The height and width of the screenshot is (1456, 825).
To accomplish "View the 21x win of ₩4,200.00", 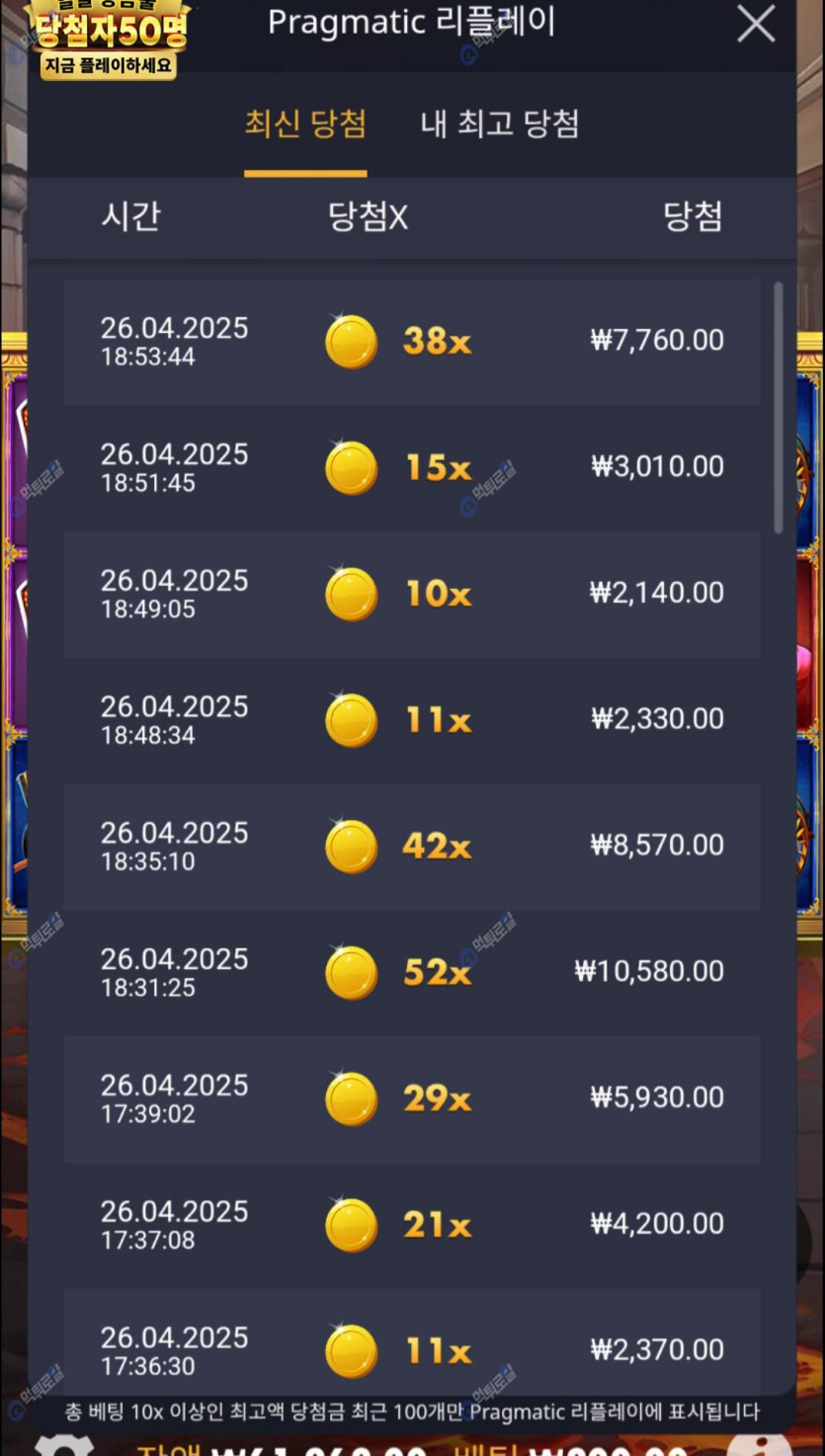I will [411, 1225].
